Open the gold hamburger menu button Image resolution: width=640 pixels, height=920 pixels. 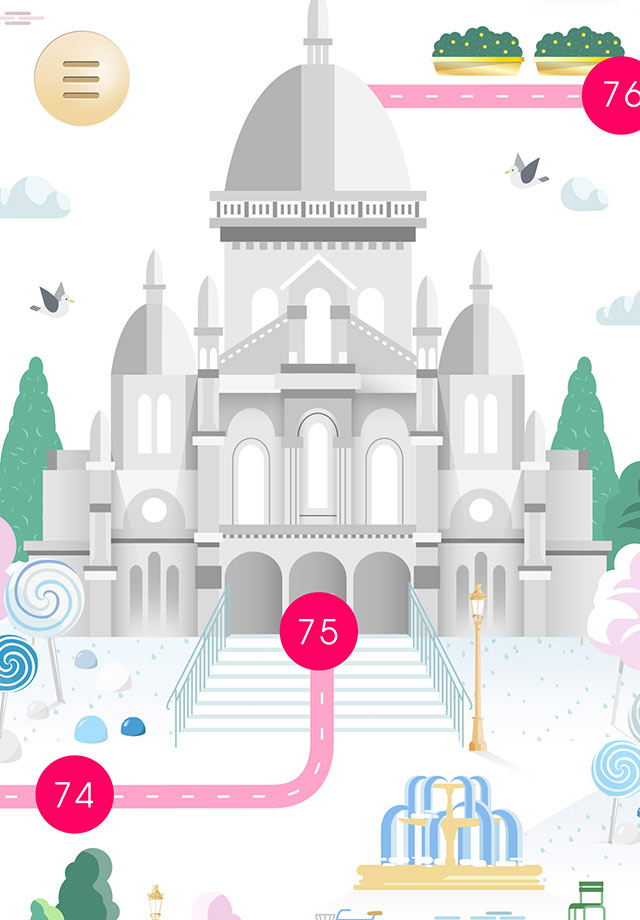click(81, 77)
